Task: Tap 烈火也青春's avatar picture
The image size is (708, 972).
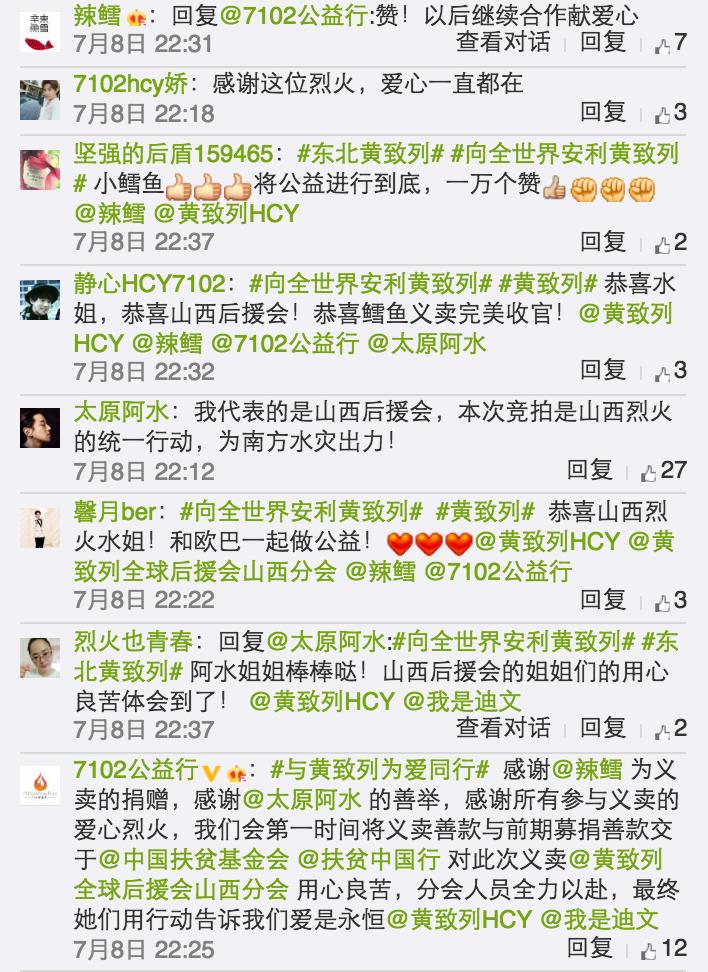Action: [40, 658]
